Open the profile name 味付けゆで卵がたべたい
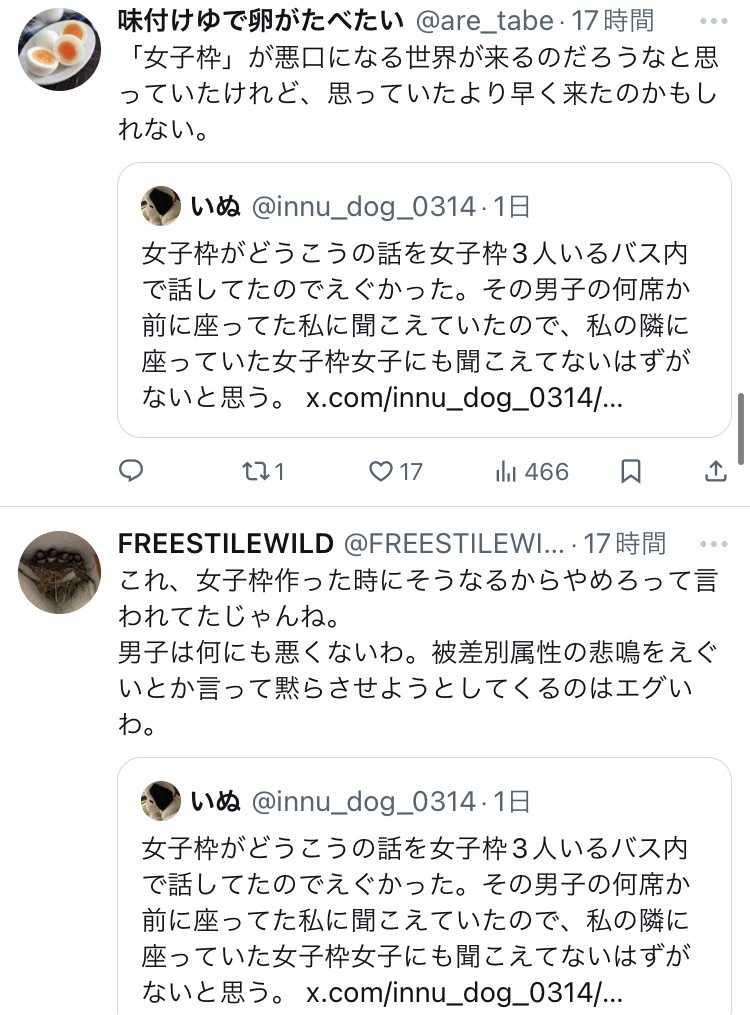This screenshot has width=750, height=1015. point(261,19)
